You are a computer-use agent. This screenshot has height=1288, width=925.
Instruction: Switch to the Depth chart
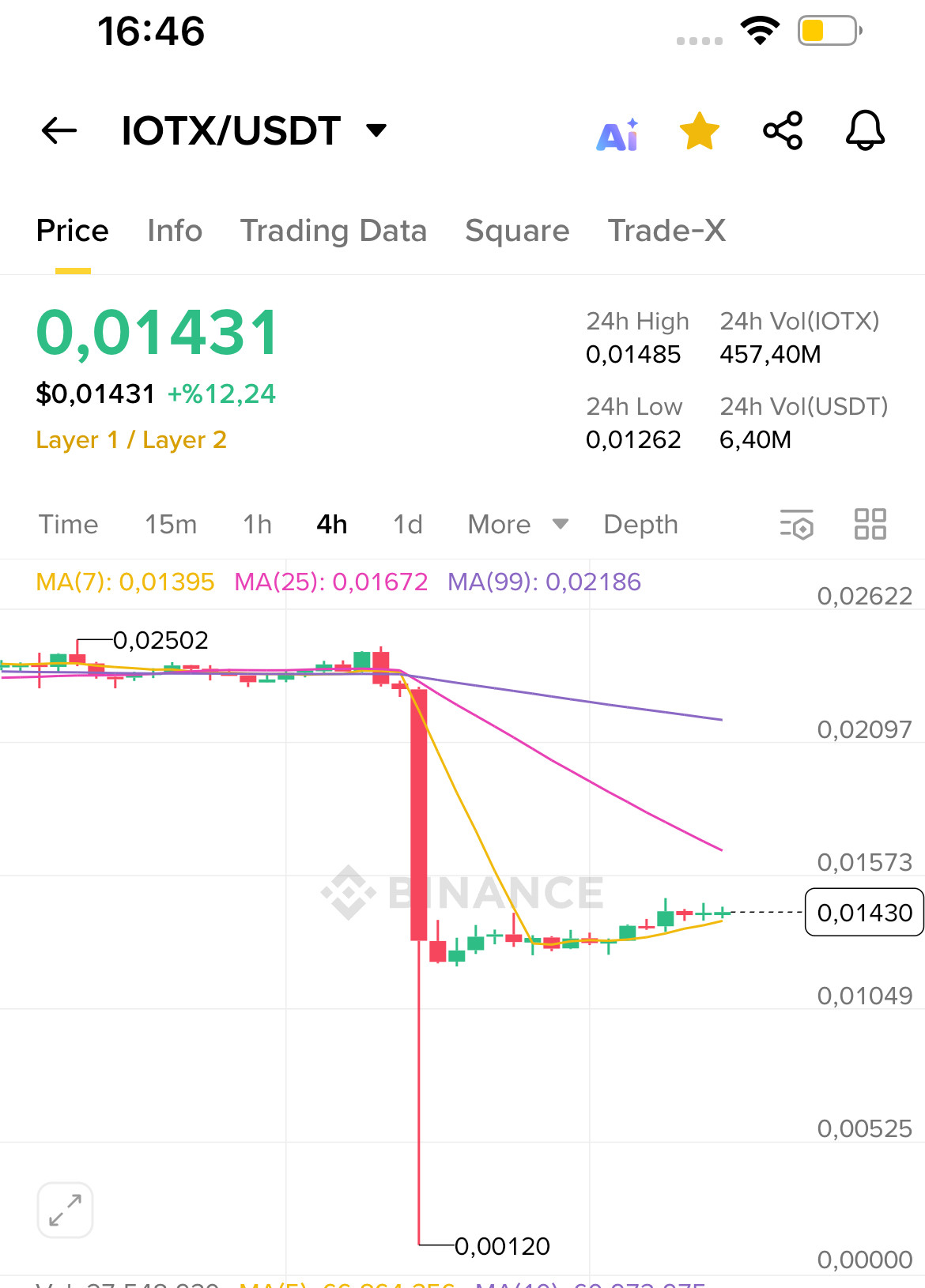(x=640, y=525)
